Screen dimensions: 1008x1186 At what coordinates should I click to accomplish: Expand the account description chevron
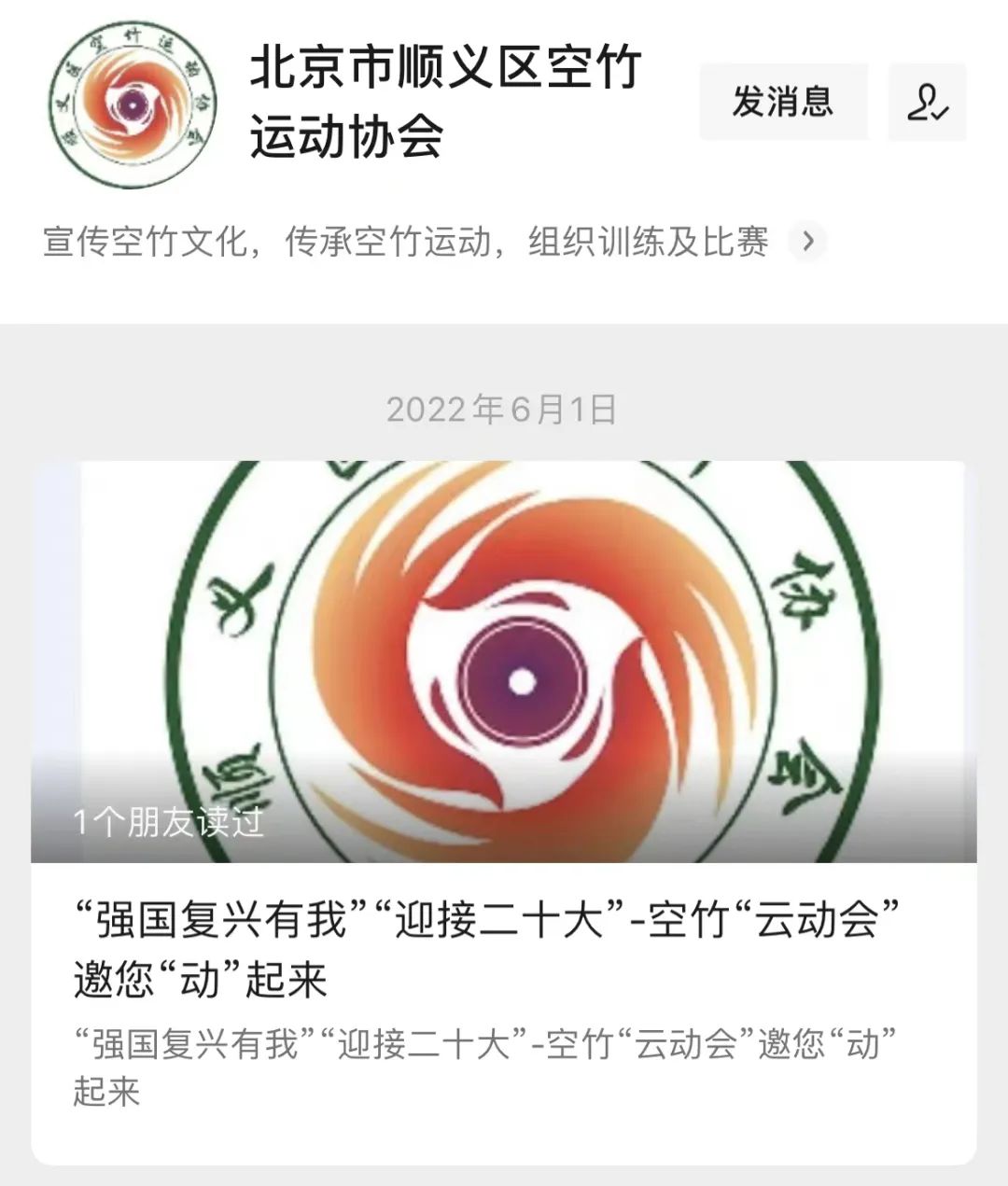(807, 243)
